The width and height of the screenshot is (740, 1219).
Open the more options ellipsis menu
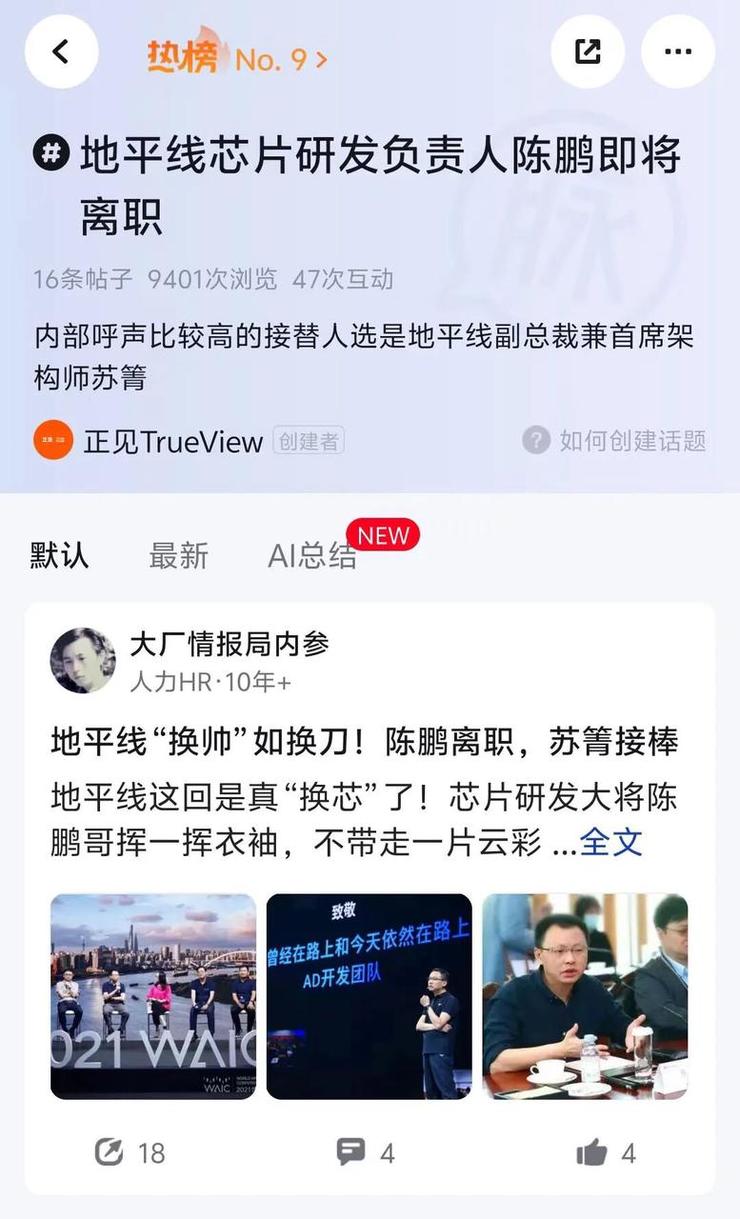coord(678,51)
